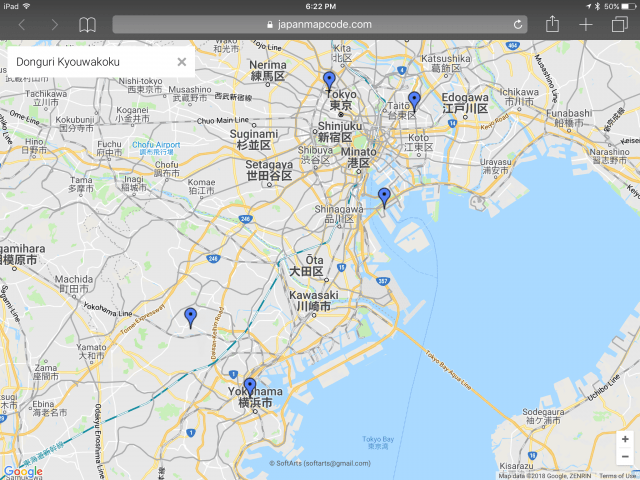Tap the japanmapcode.com address bar

point(320,24)
